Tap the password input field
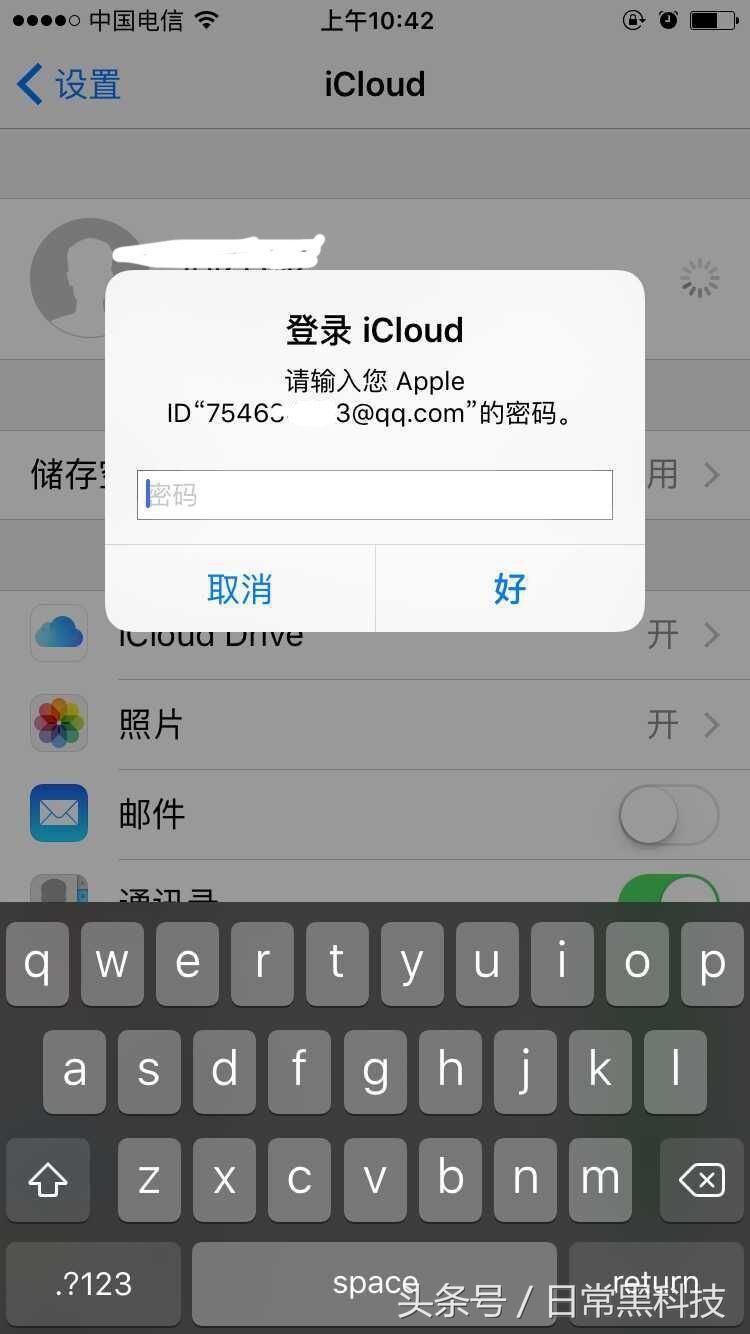This screenshot has width=750, height=1334. click(374, 495)
